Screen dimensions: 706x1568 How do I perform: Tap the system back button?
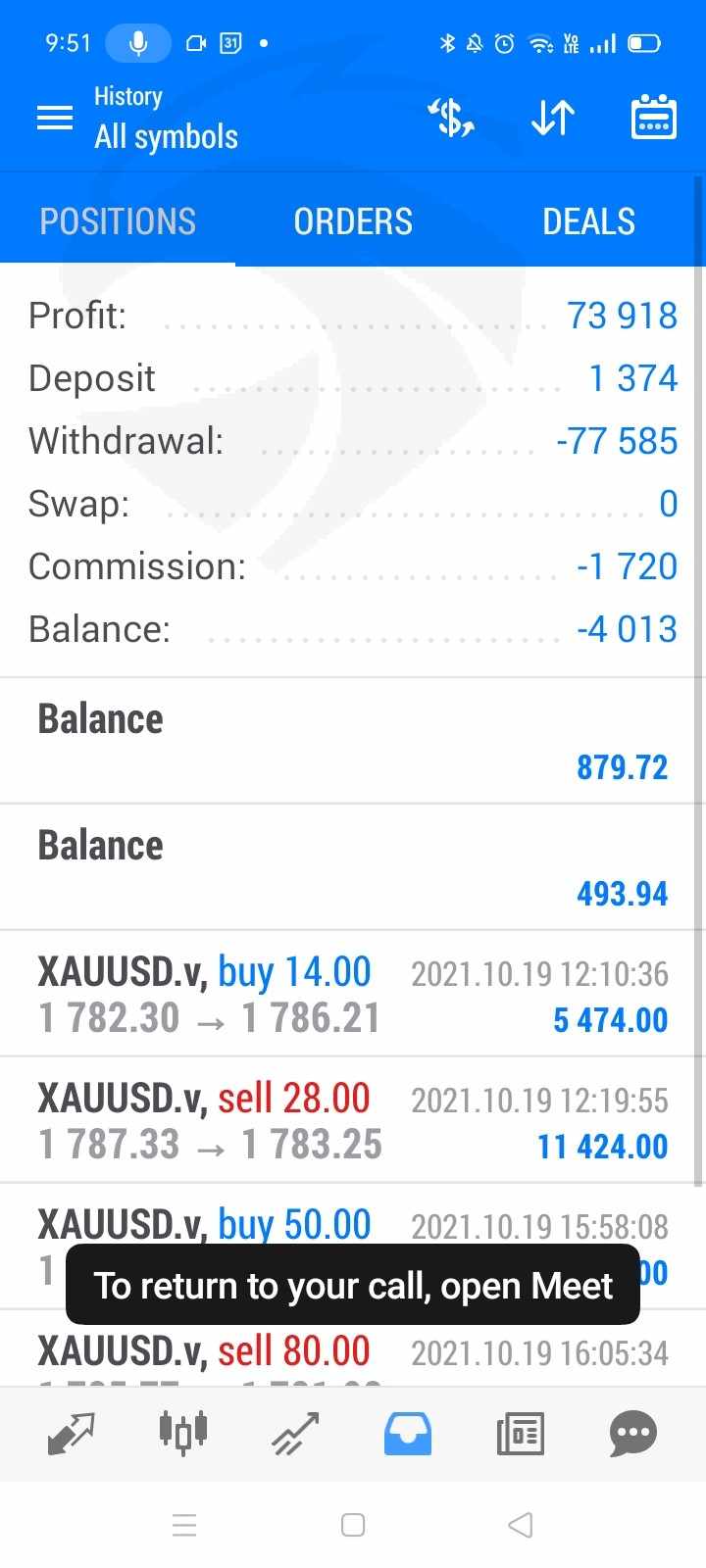(521, 1525)
